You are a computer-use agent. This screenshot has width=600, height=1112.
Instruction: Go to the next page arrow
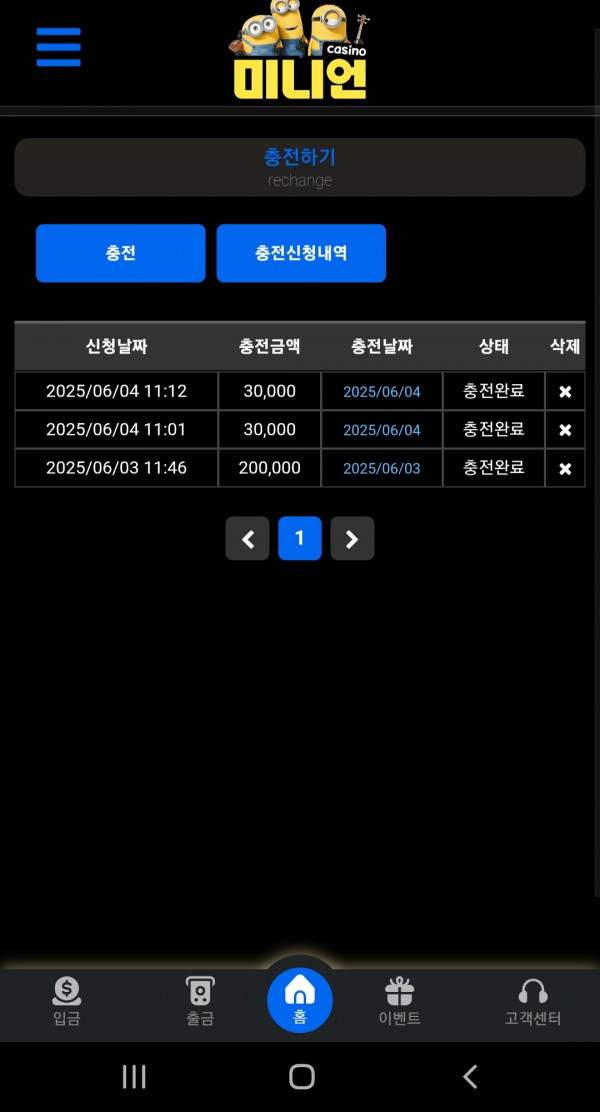(x=352, y=538)
